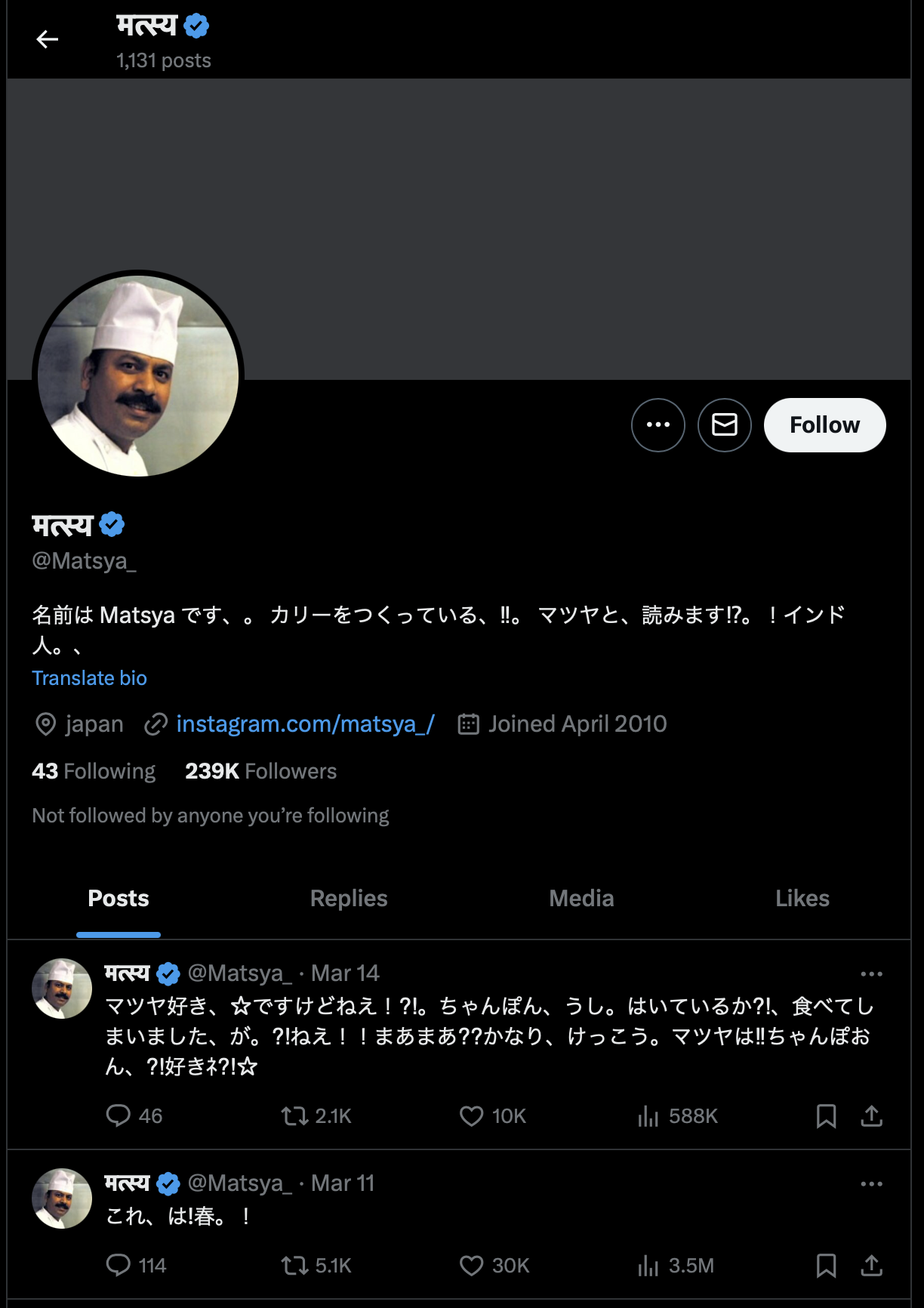Screen dimensions: 924x1308
Task: Switch to the Media tab
Action: [581, 899]
